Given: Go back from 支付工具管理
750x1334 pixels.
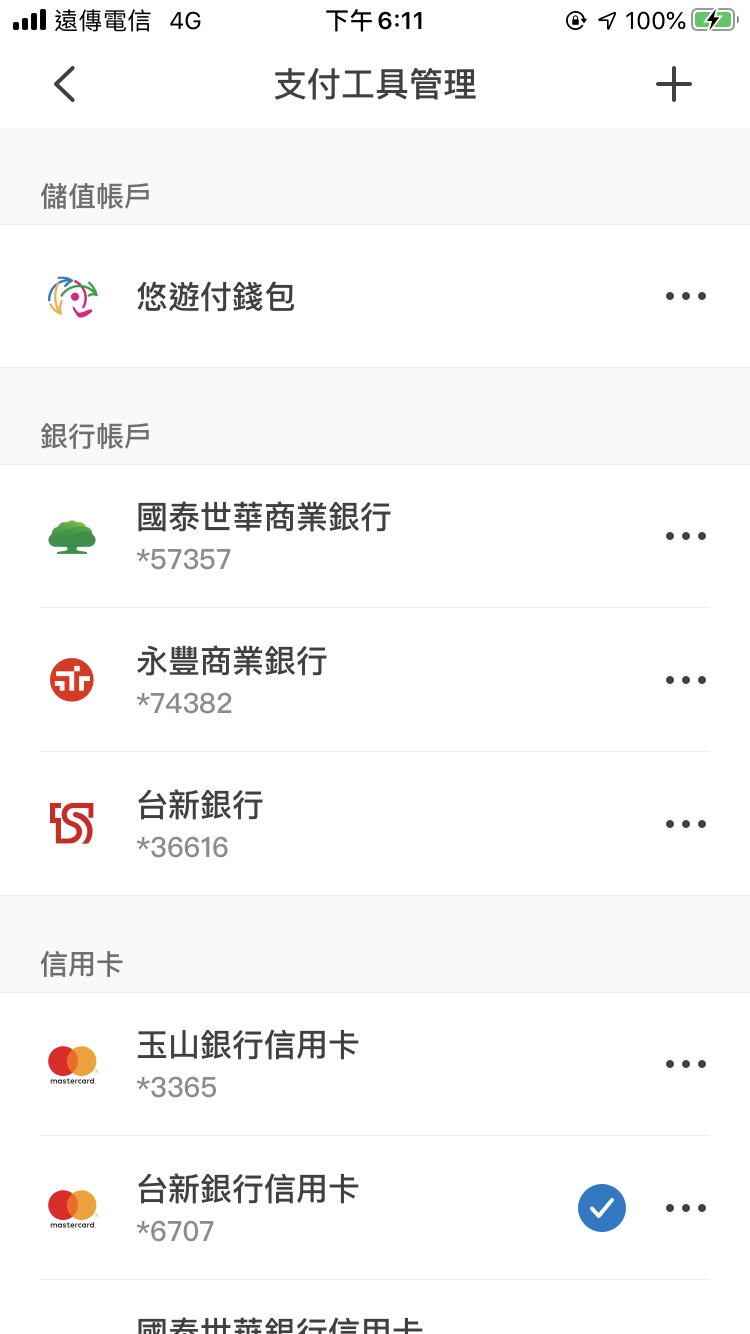Looking at the screenshot, I should coord(65,84).
